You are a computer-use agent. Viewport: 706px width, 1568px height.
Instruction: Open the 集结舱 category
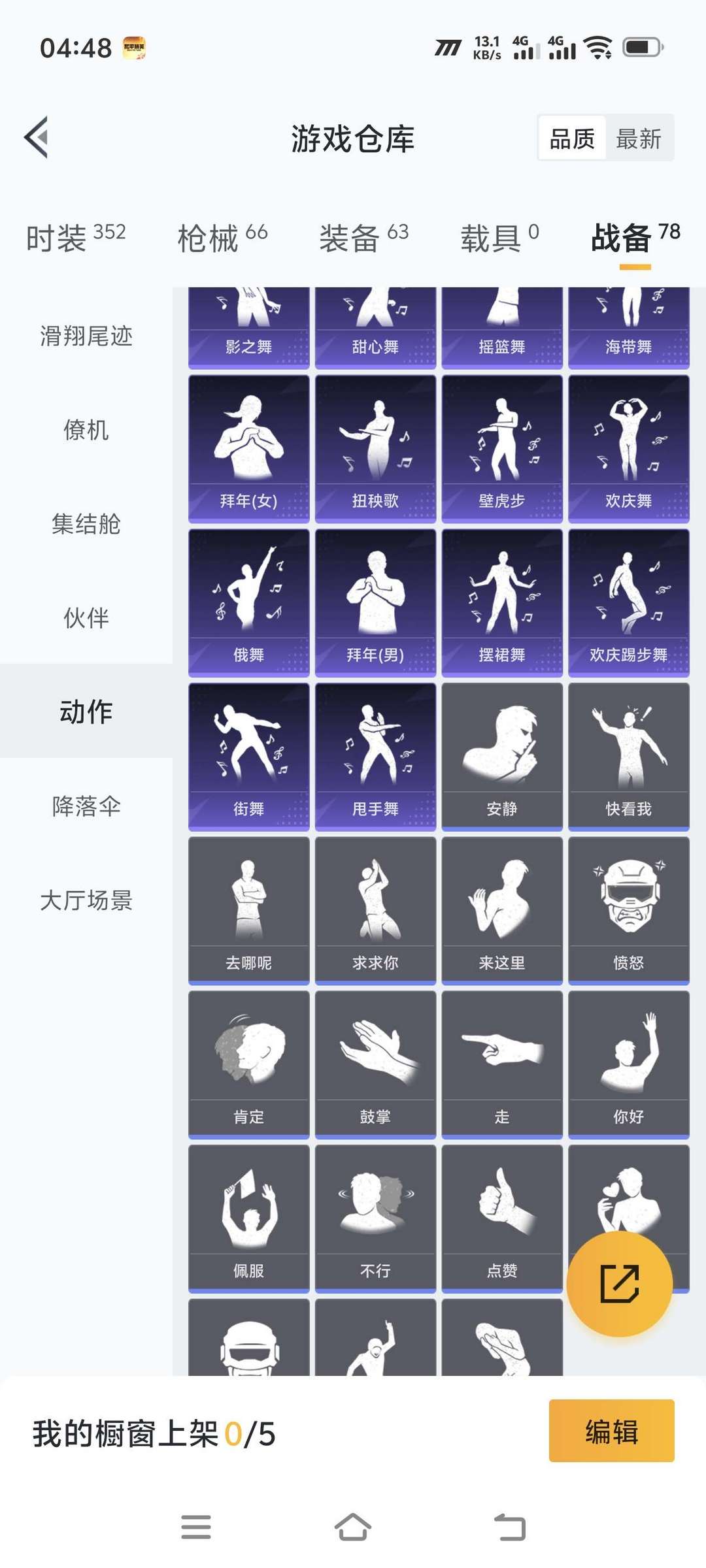tap(86, 524)
